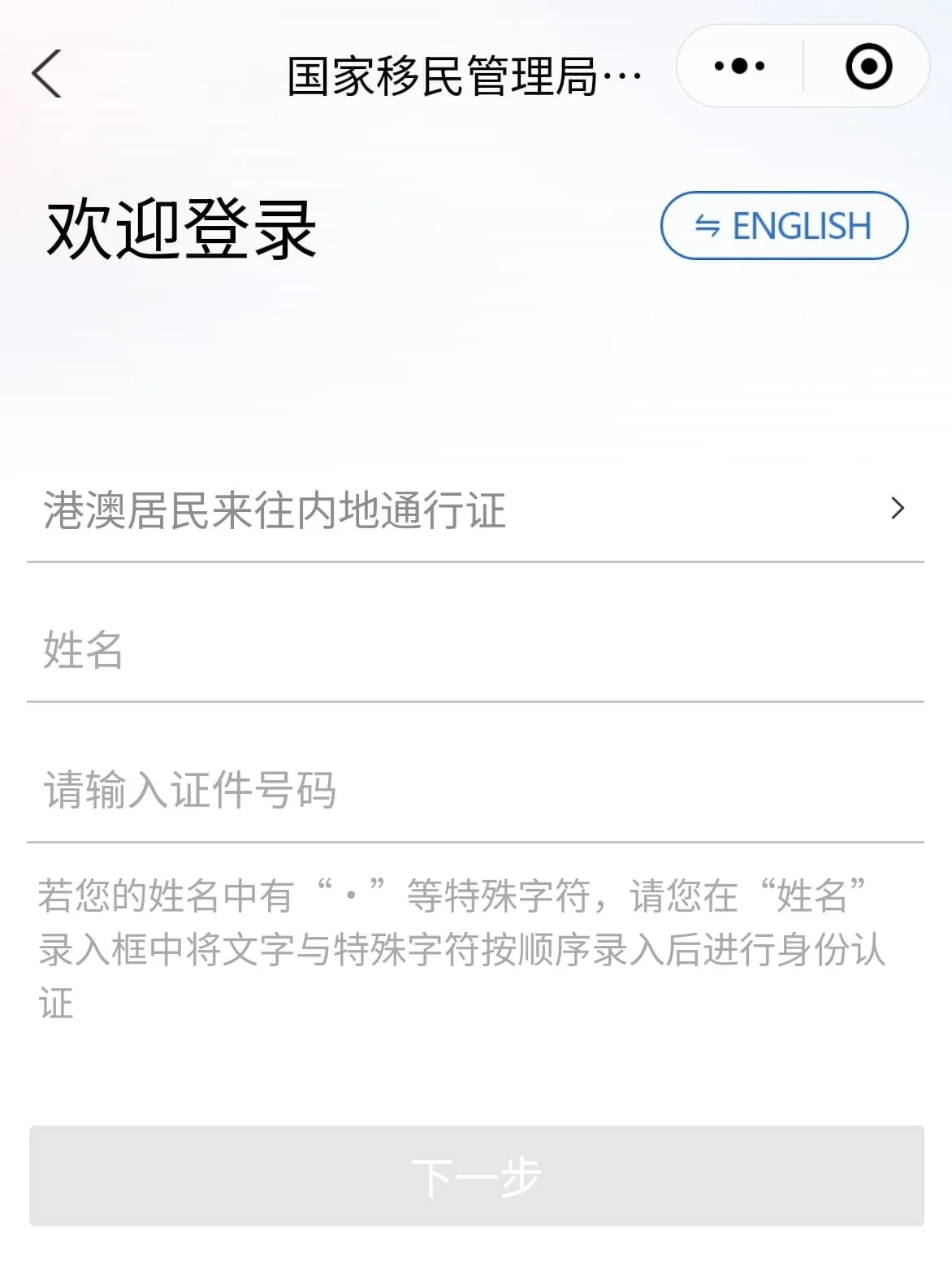This screenshot has width=952, height=1288.
Task: Focus the 姓名 name field
Action: (x=475, y=650)
